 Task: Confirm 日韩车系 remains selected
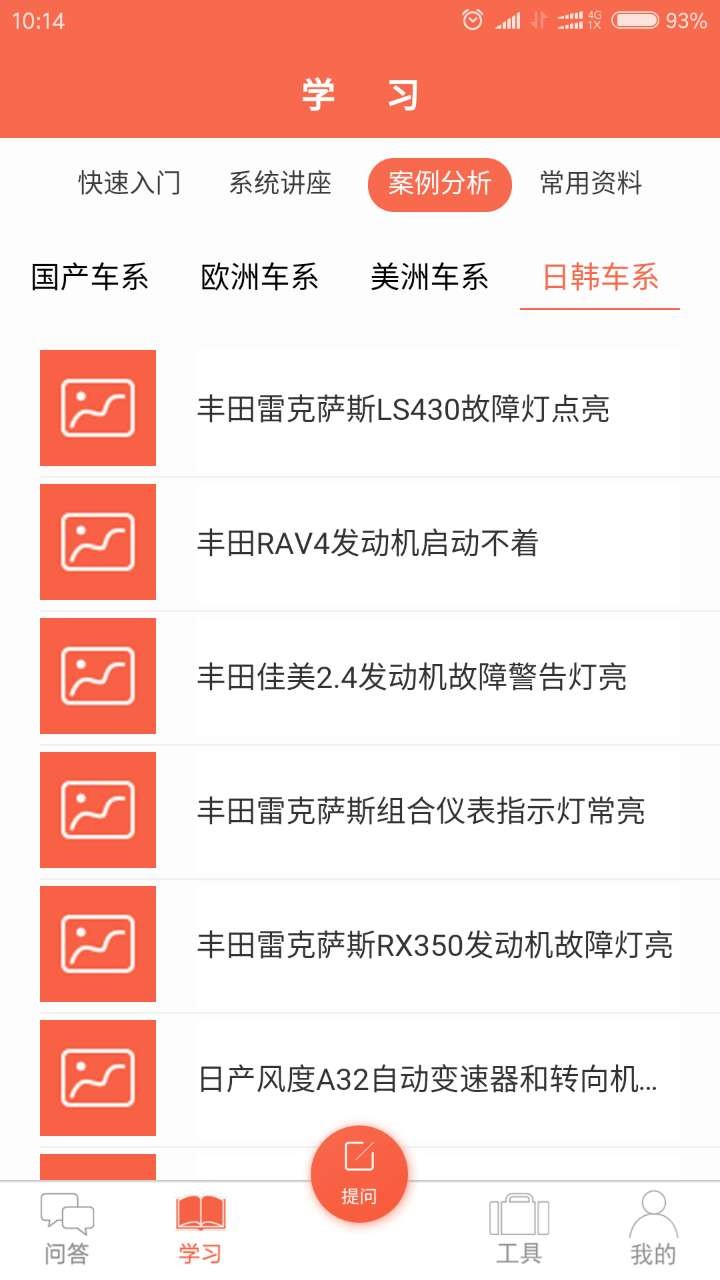point(600,279)
